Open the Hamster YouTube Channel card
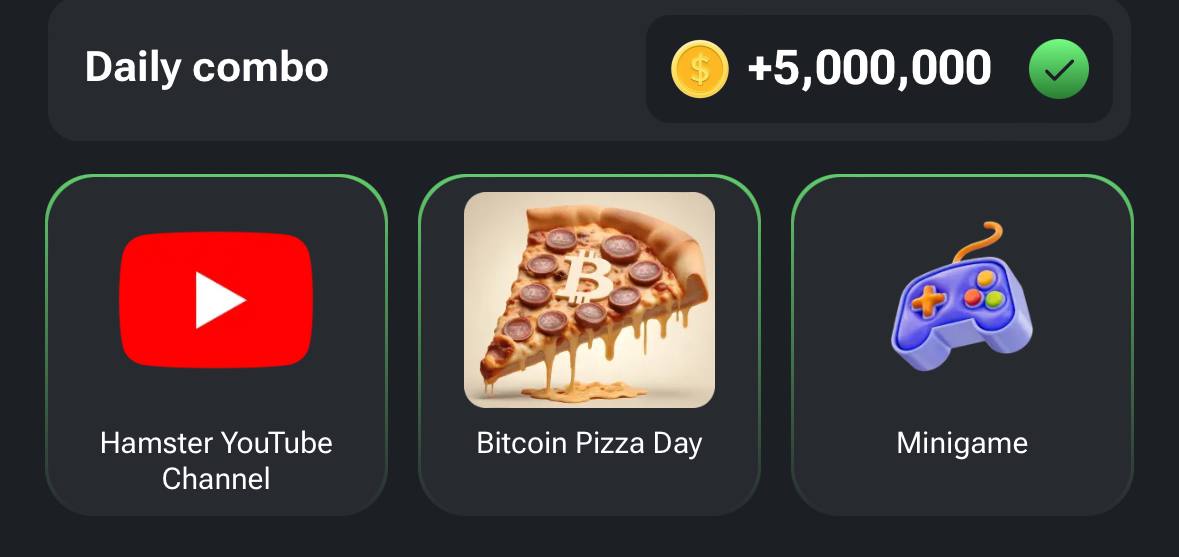Image resolution: width=1179 pixels, height=557 pixels. [x=216, y=345]
